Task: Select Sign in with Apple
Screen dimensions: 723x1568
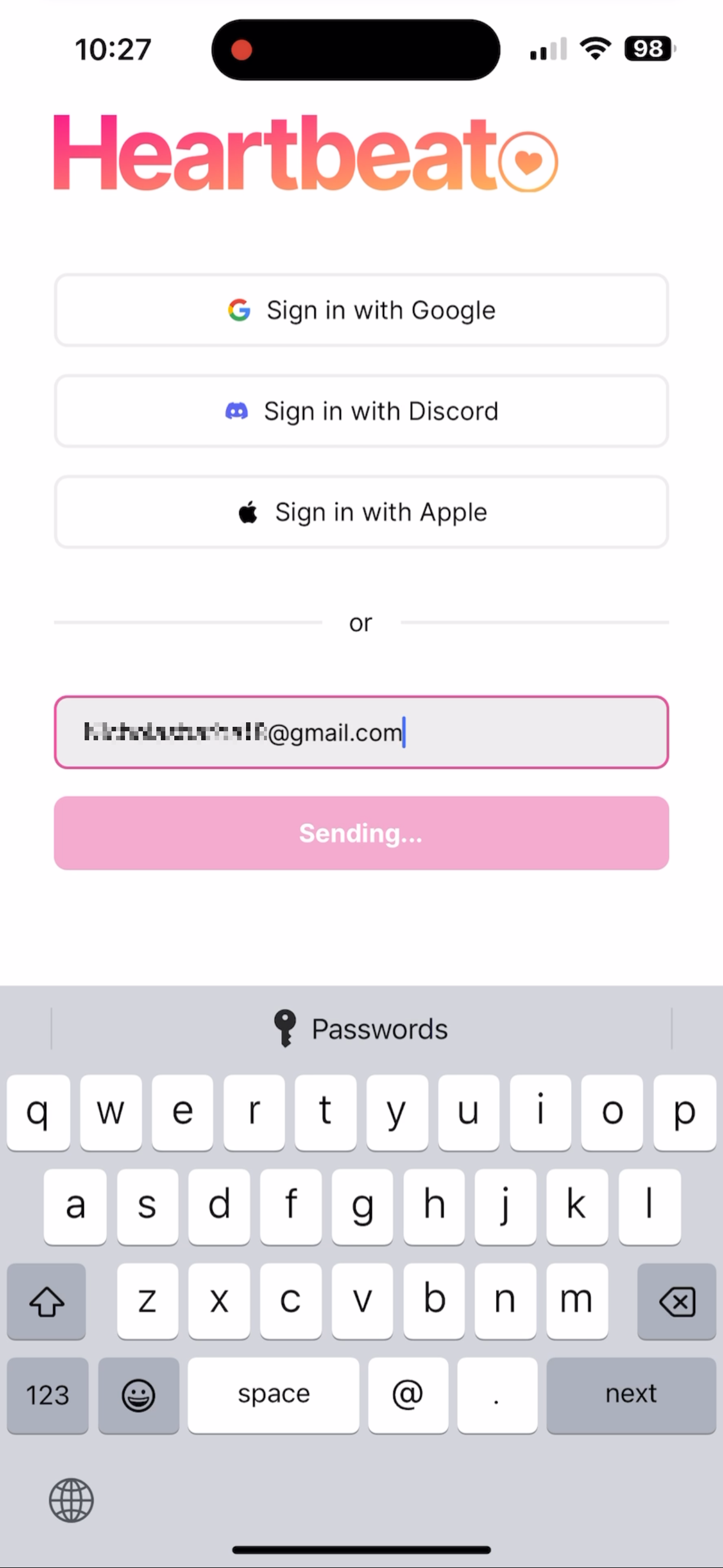Action: (x=361, y=513)
